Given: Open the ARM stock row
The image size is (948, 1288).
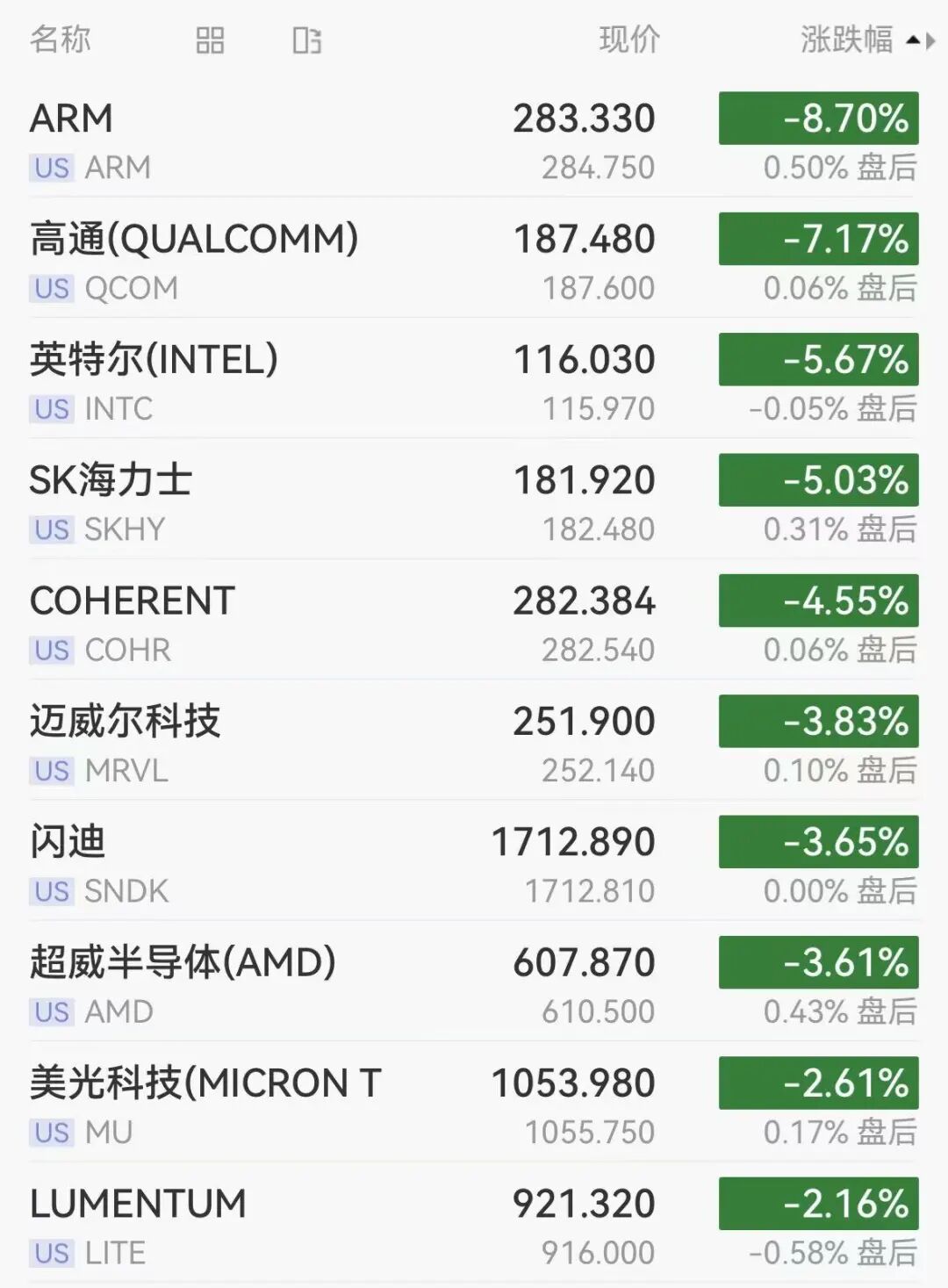Looking at the screenshot, I should [474, 140].
